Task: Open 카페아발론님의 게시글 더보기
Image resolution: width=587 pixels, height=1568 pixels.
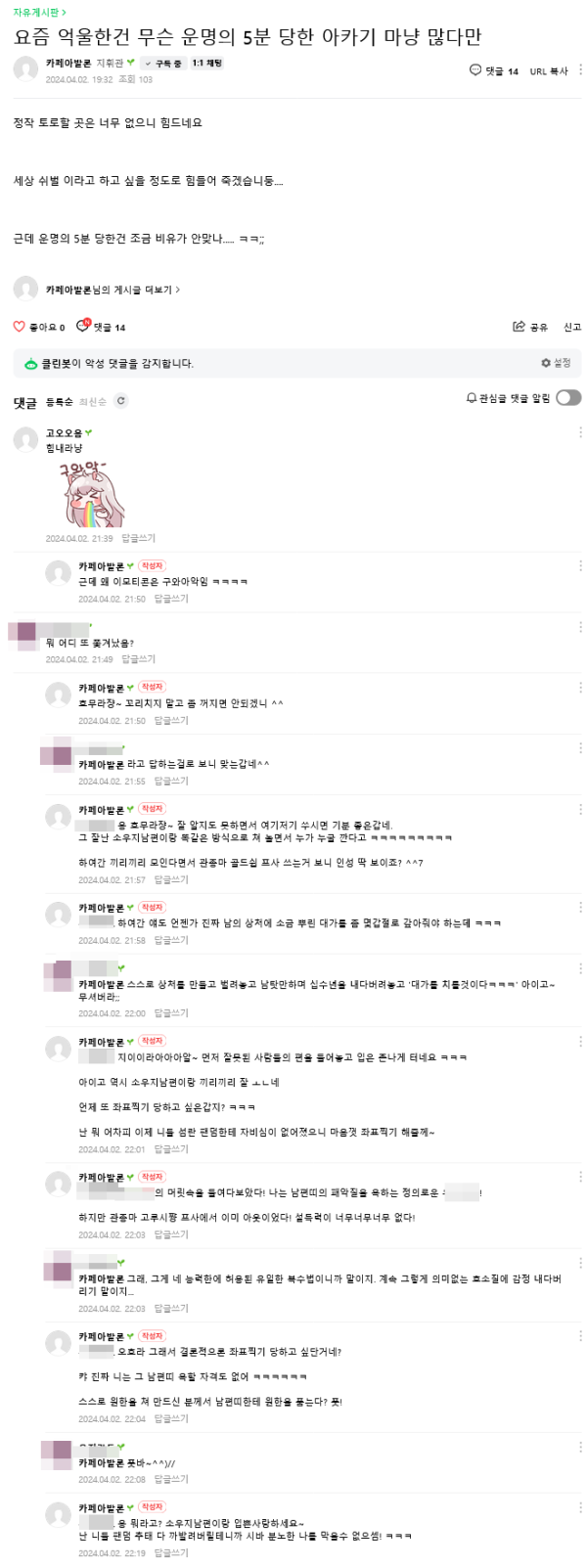Action: (x=113, y=290)
